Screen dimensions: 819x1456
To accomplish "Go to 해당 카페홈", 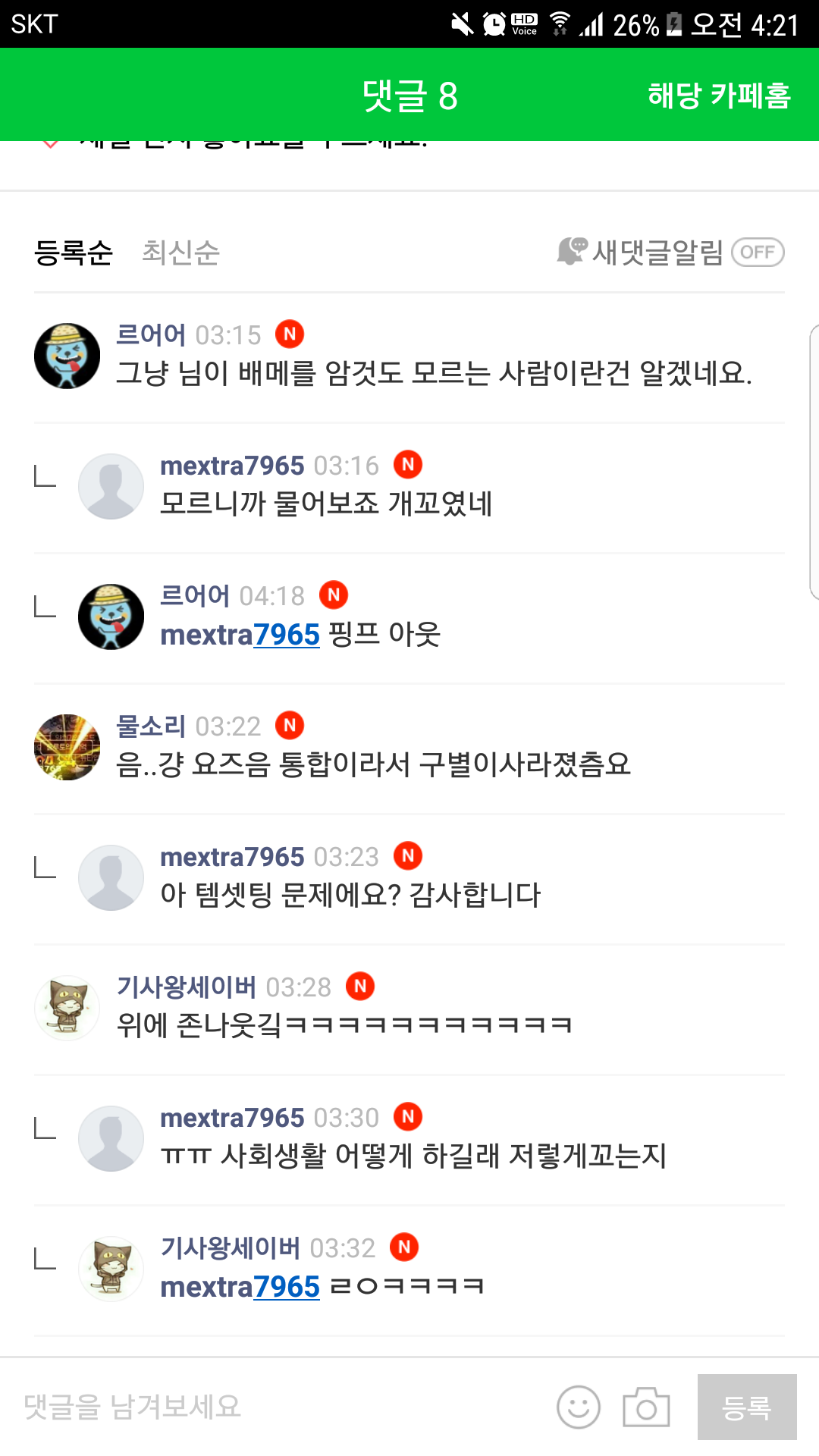I will [x=718, y=96].
